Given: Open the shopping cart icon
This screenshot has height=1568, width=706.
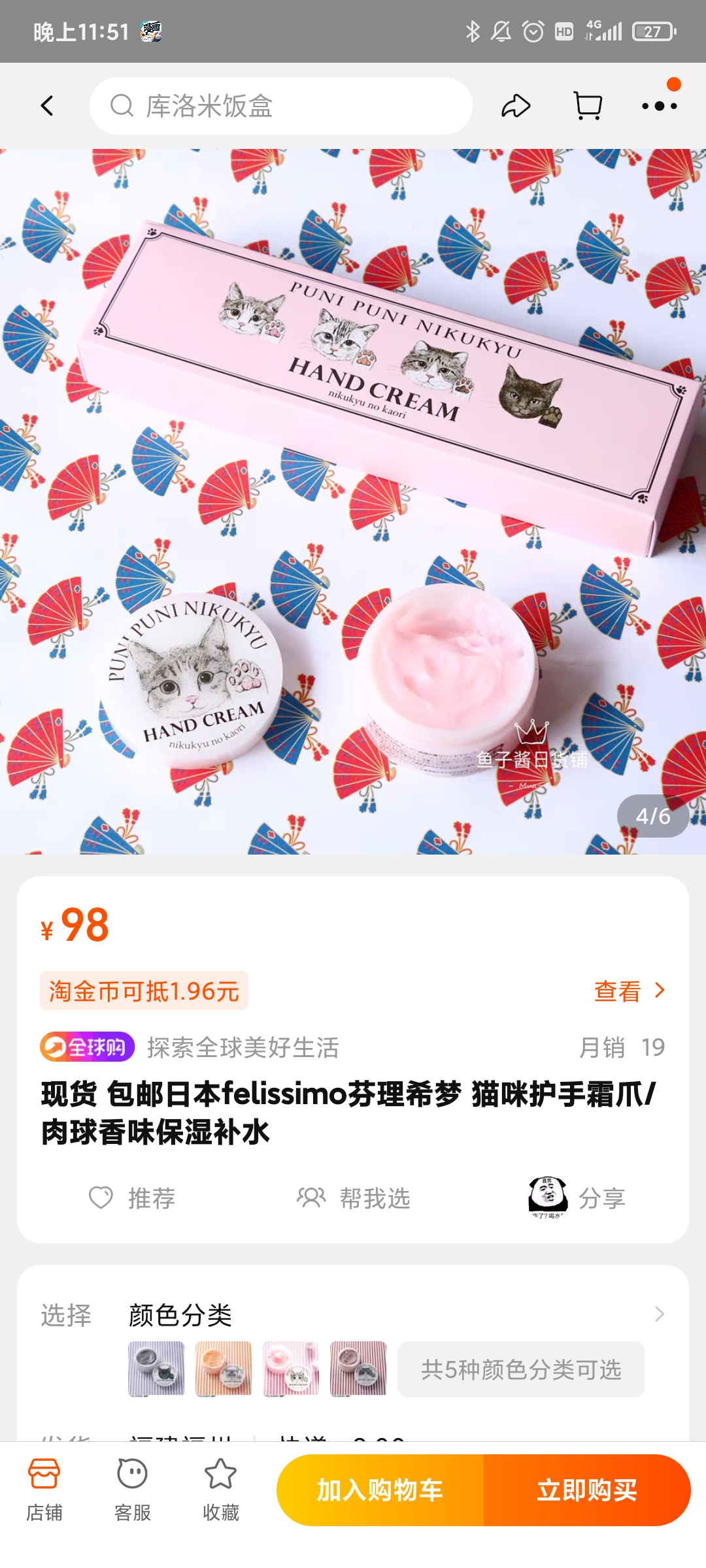Looking at the screenshot, I should pyautogui.click(x=588, y=106).
